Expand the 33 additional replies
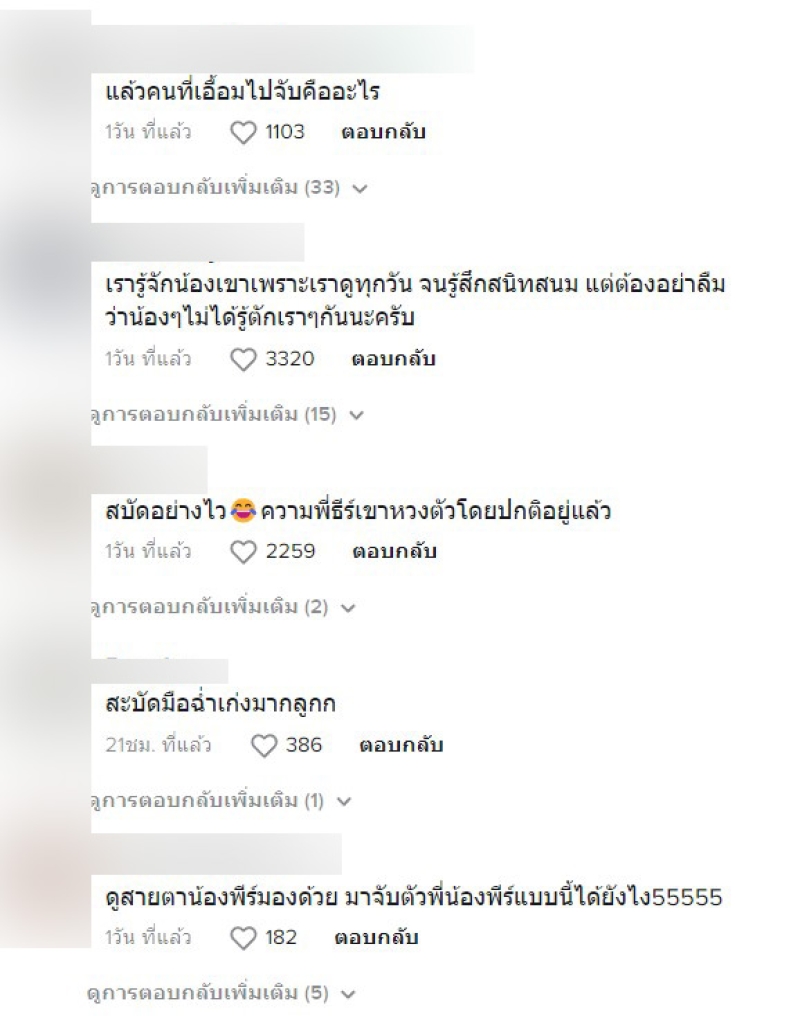This screenshot has width=800, height=1016. (x=221, y=188)
